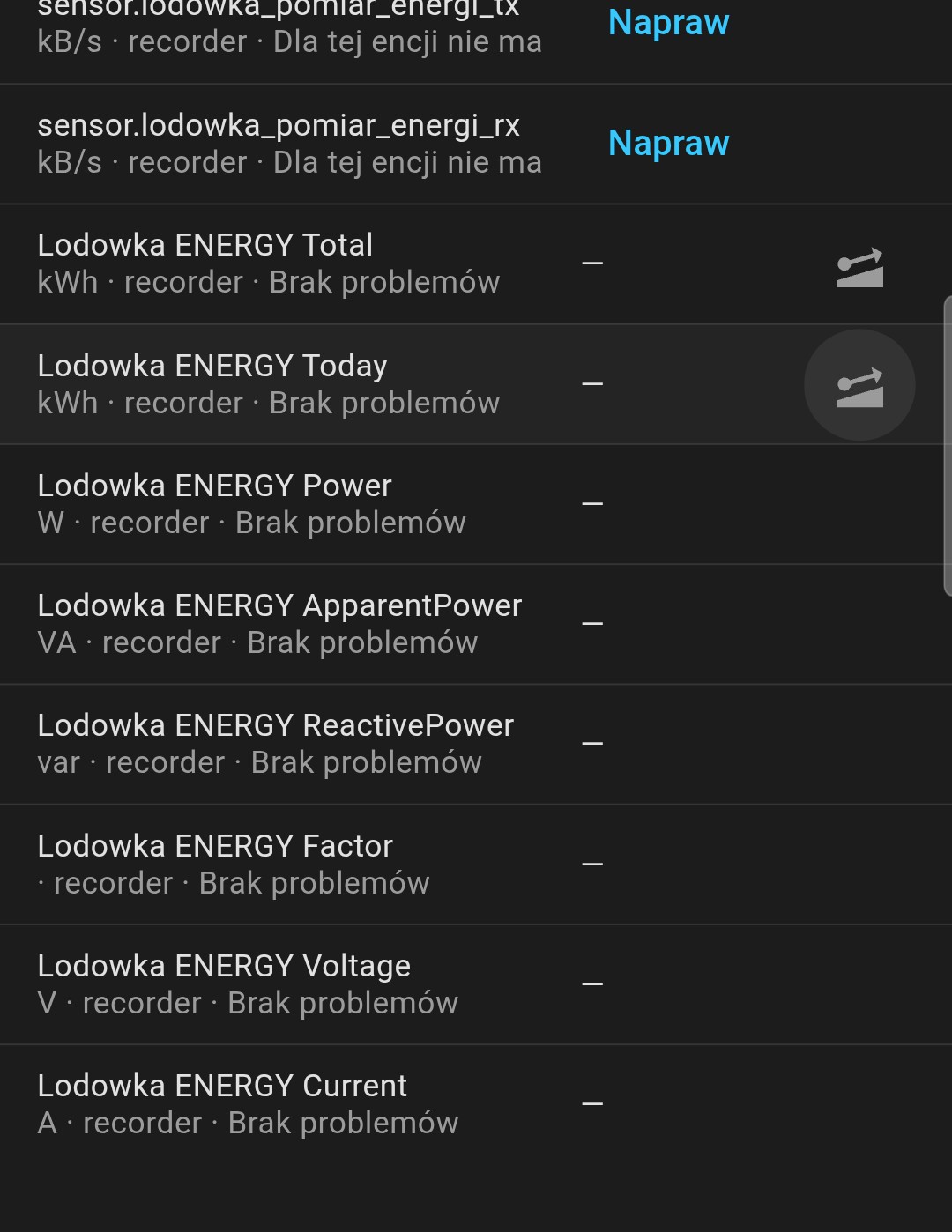The height and width of the screenshot is (1232, 952).
Task: Tap Napraw for sensor.lodowka_pomiar_energi_tx
Action: pos(668,23)
